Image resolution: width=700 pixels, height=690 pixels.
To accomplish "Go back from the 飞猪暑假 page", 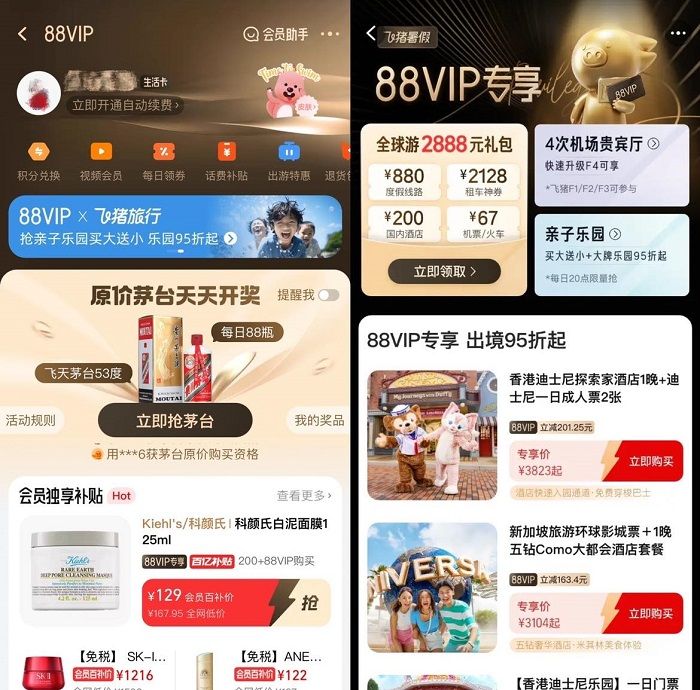I will click(x=371, y=34).
